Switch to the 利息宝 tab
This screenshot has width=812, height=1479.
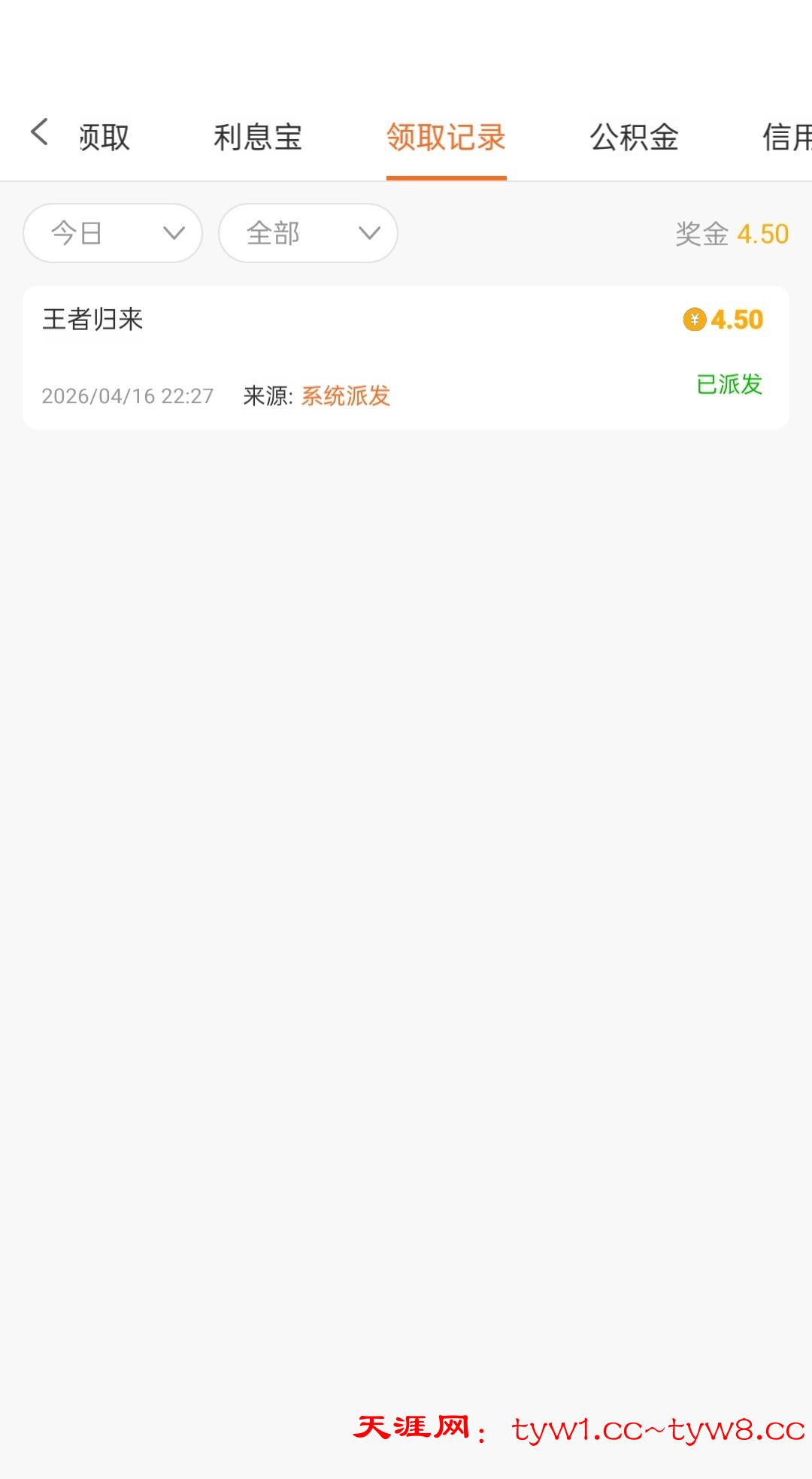pyautogui.click(x=258, y=138)
